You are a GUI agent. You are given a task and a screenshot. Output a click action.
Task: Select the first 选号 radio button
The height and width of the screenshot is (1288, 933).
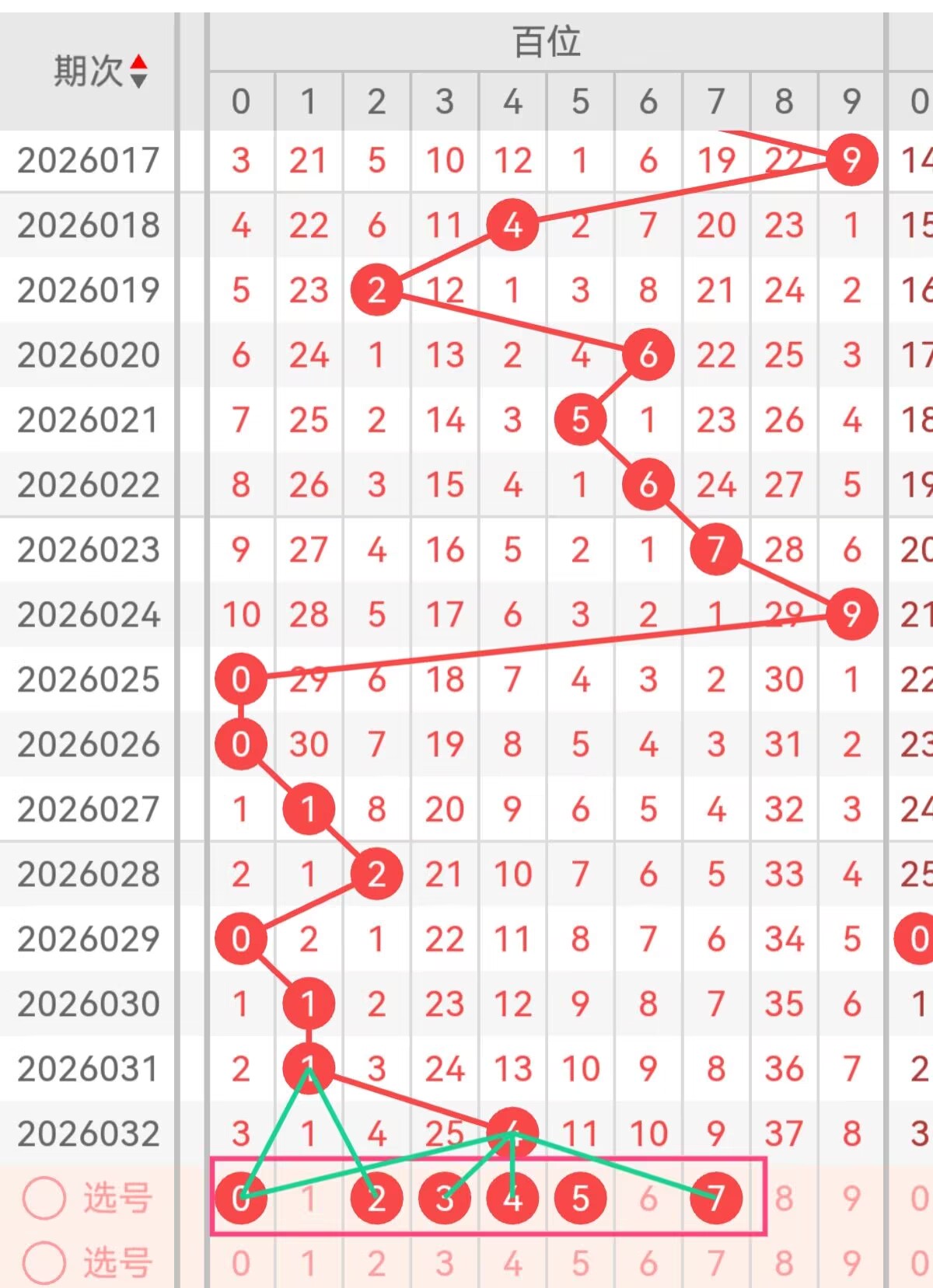tap(44, 1198)
